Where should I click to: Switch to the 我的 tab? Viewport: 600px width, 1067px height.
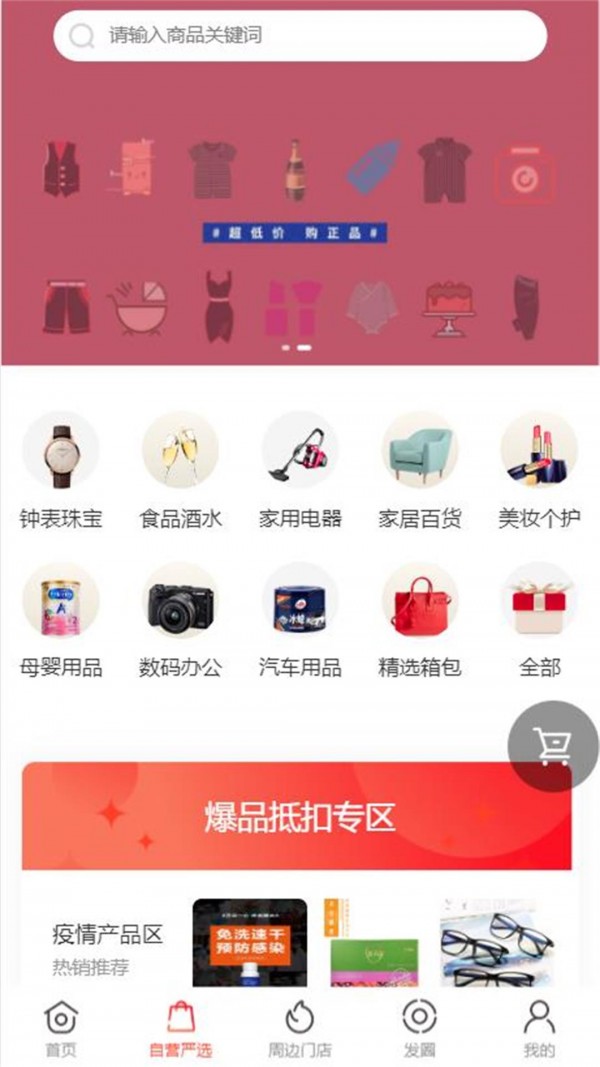tap(538, 1028)
